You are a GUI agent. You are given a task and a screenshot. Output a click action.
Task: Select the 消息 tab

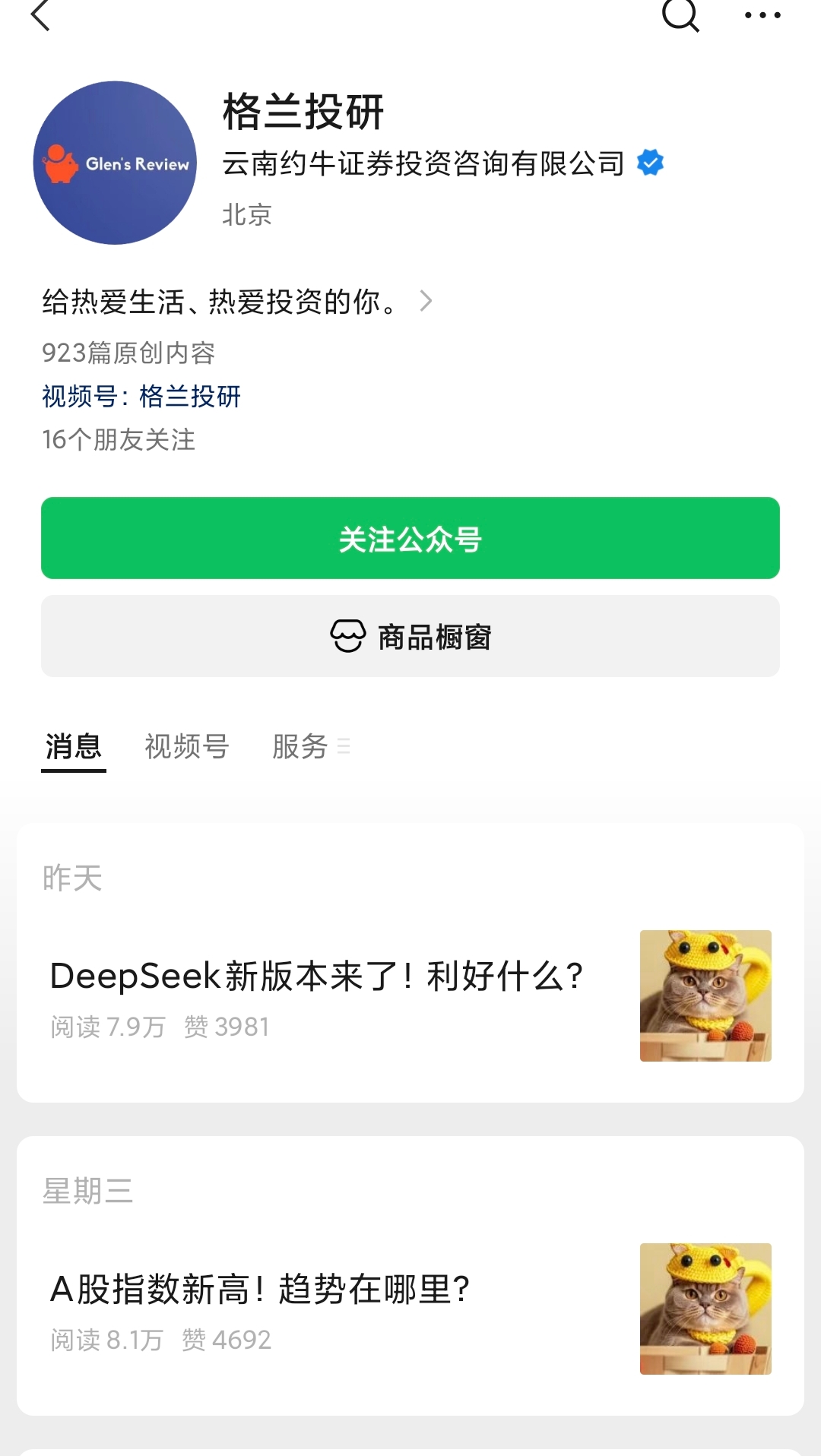73,746
